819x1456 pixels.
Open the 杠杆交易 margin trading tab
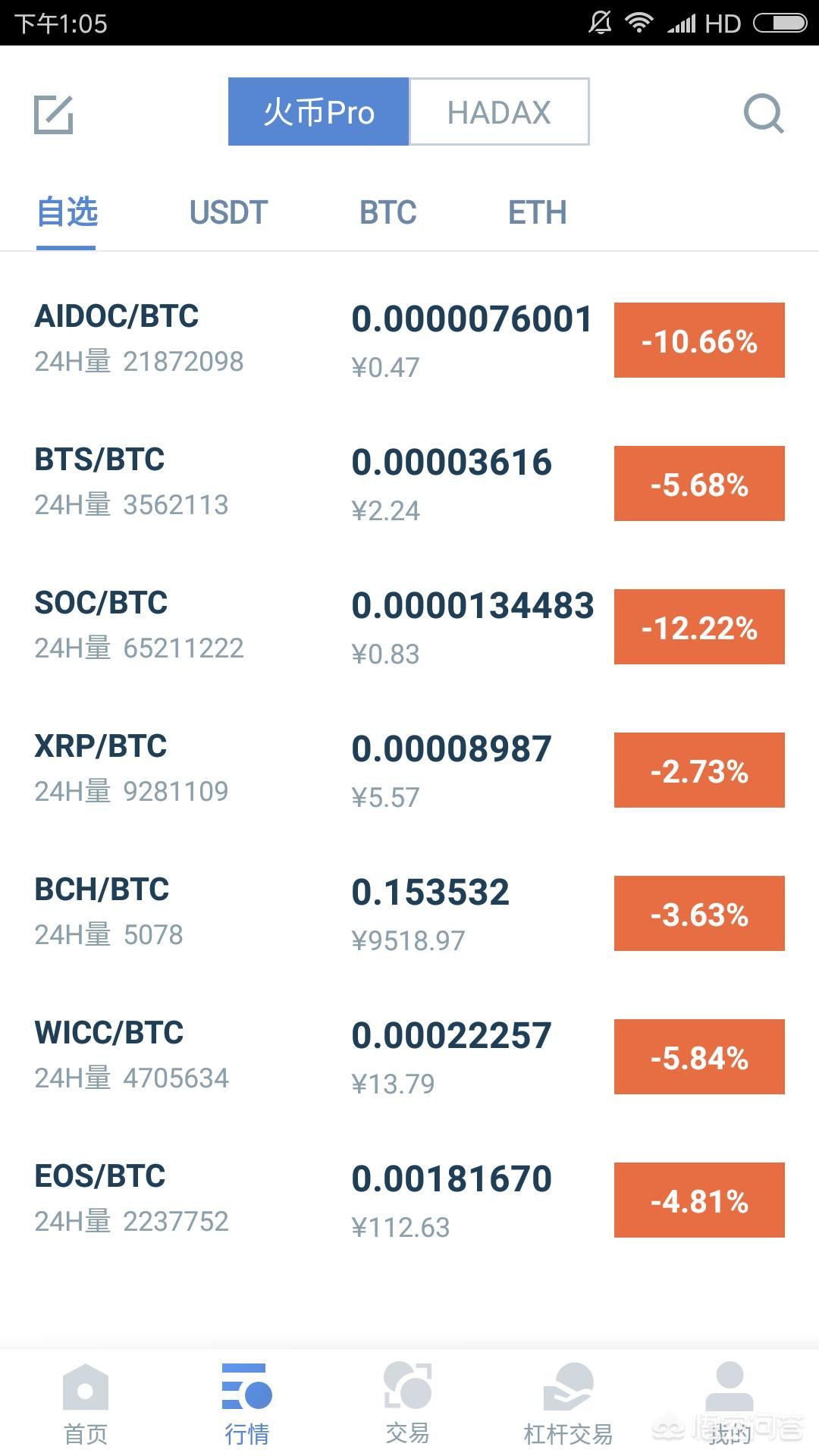tap(568, 1403)
